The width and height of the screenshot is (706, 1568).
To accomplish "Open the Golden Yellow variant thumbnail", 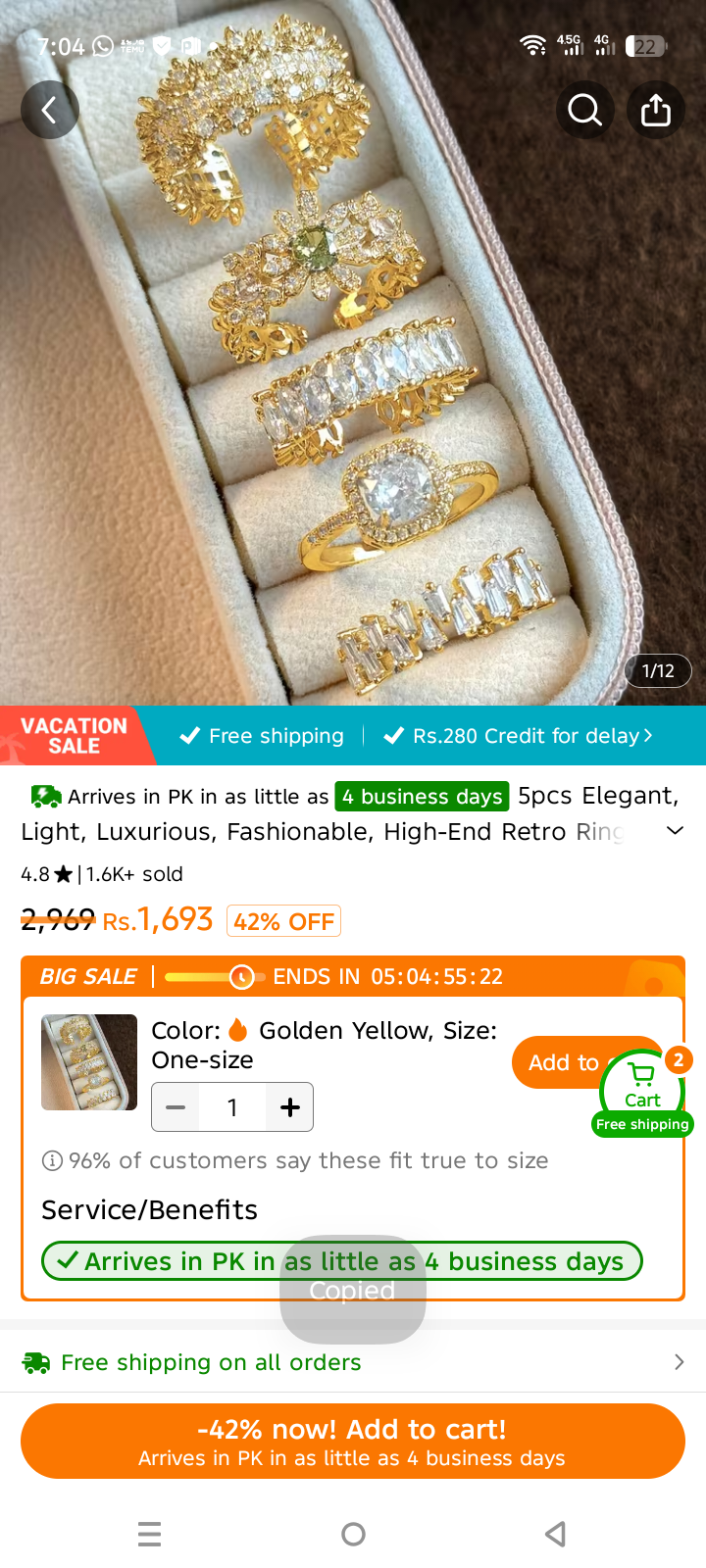I will 89,1062.
